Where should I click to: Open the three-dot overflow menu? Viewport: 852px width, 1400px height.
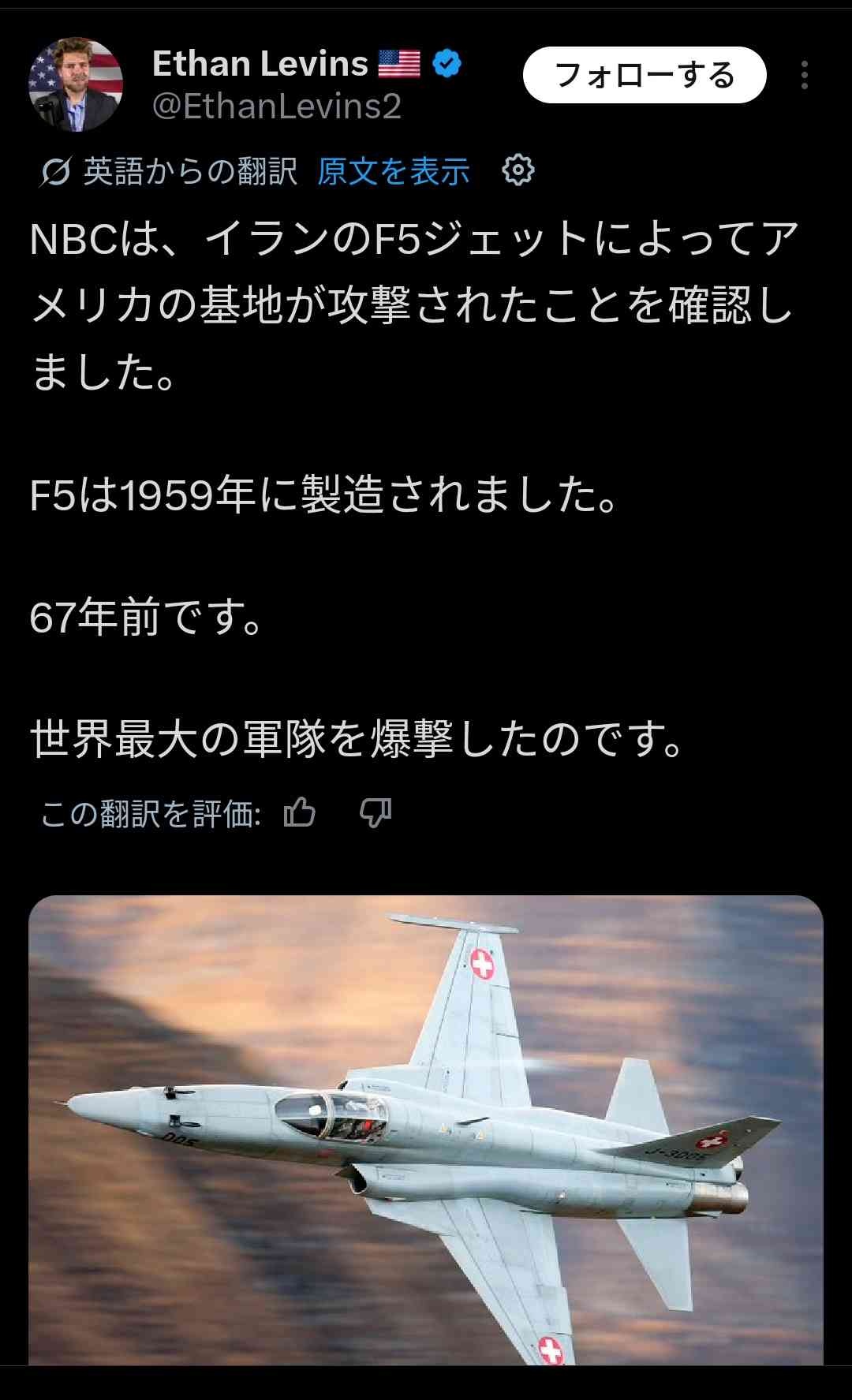coord(804,76)
